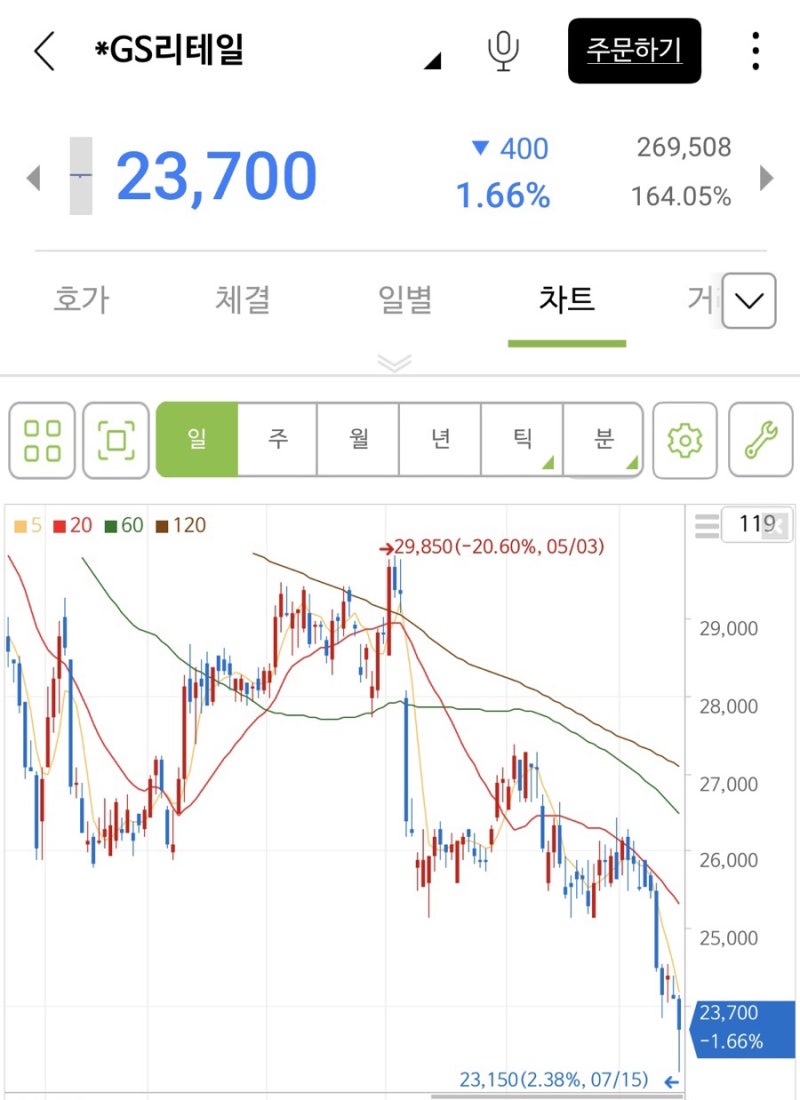
Task: Open the three-dot overflow menu icon
Action: pyautogui.click(x=755, y=50)
